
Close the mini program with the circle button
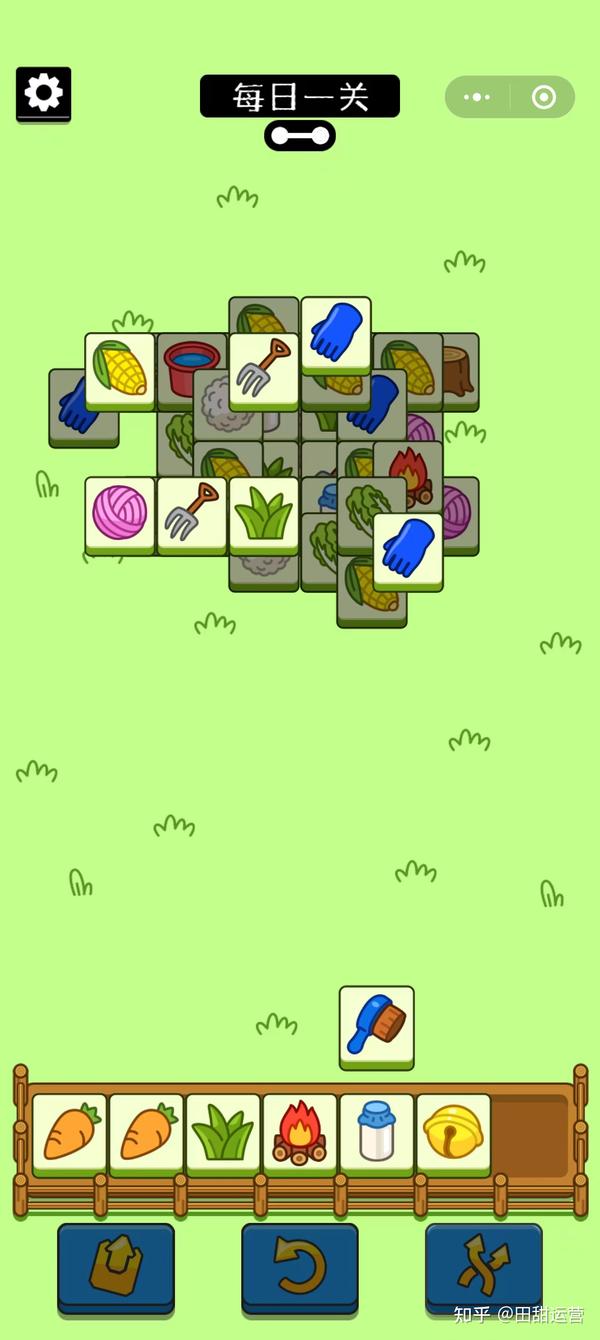click(543, 97)
